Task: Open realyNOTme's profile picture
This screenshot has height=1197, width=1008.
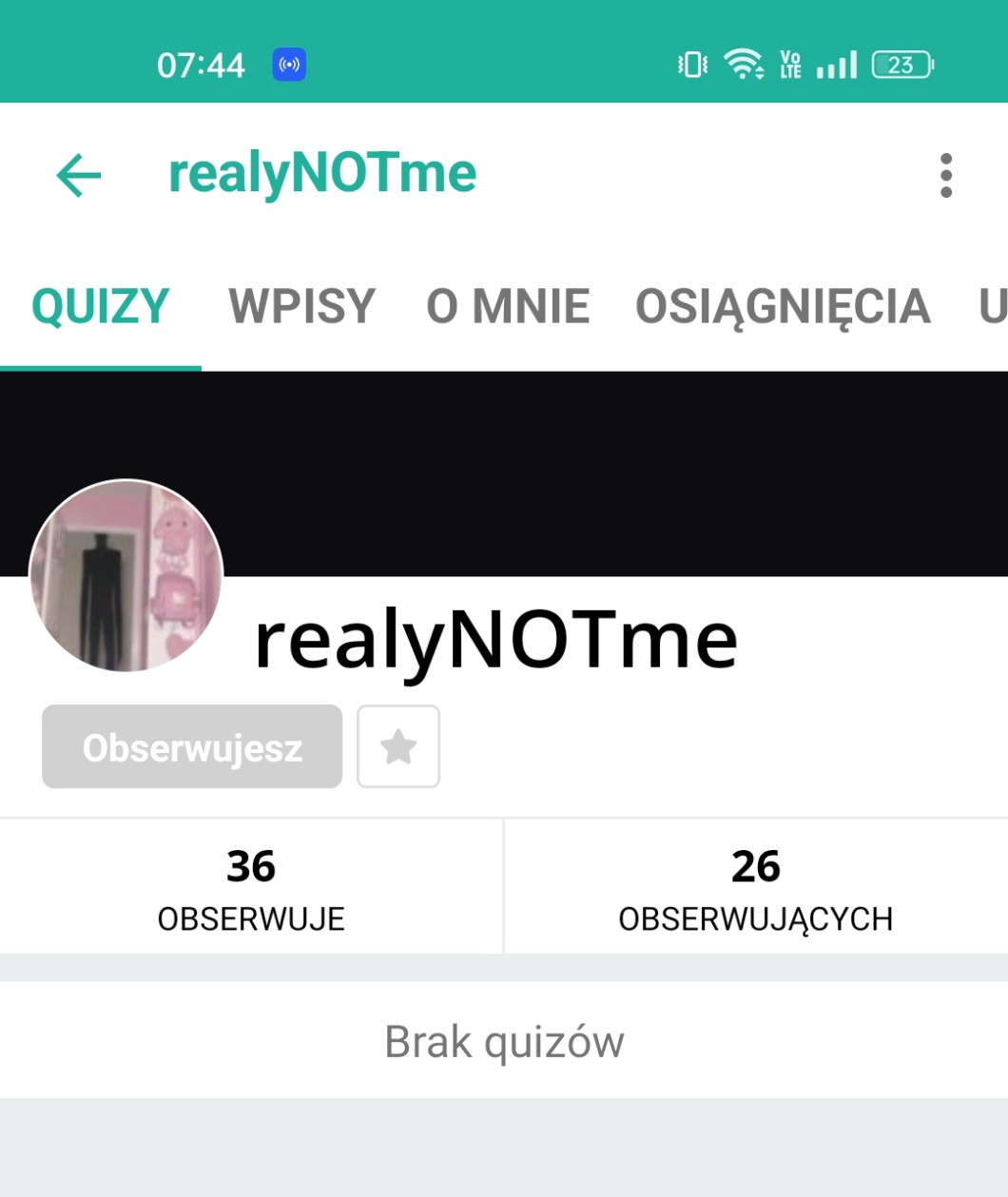Action: click(x=126, y=575)
